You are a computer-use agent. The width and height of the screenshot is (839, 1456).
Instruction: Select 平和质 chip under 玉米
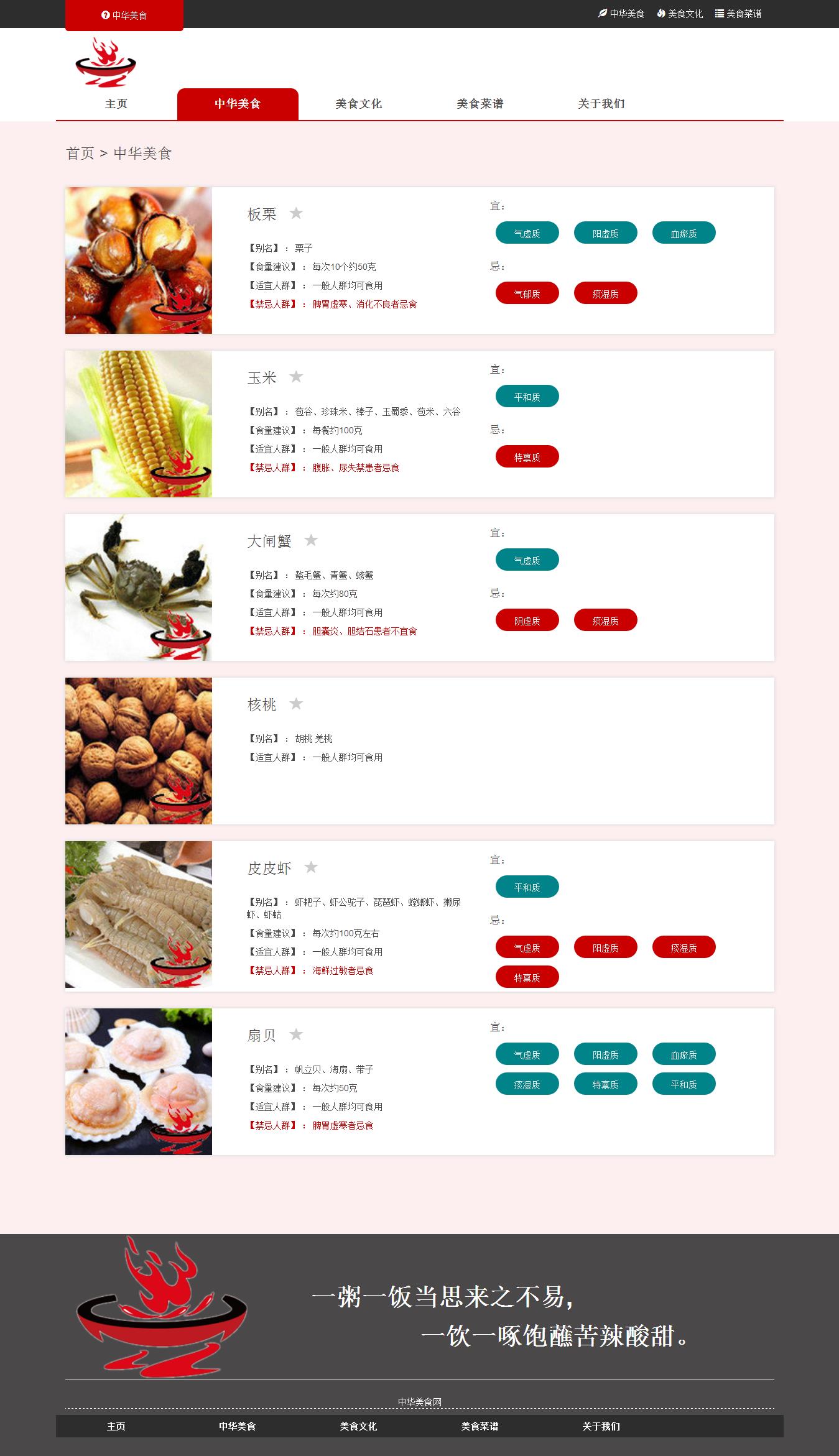tap(527, 397)
